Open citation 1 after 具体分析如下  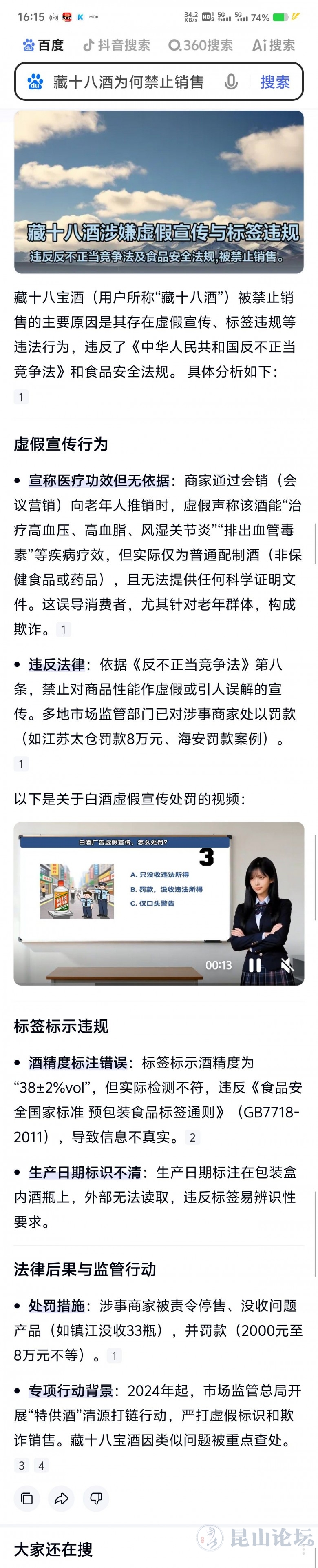pos(21,398)
